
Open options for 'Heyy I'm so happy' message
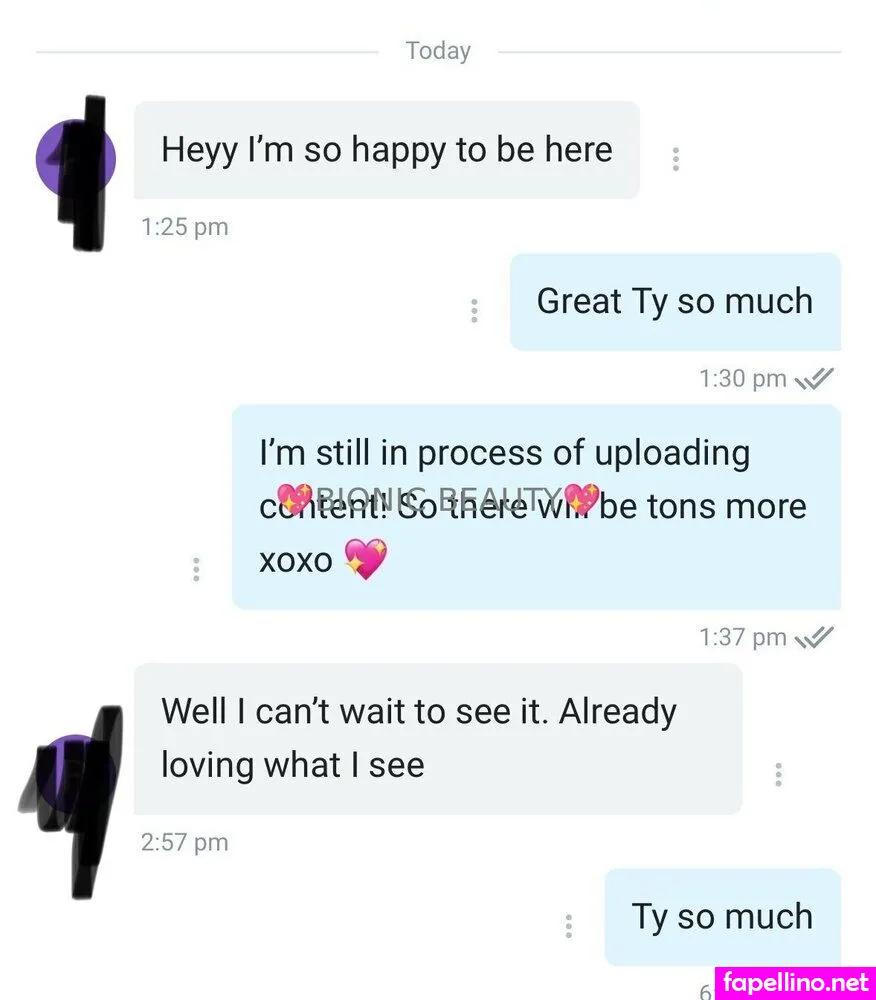[x=676, y=159]
